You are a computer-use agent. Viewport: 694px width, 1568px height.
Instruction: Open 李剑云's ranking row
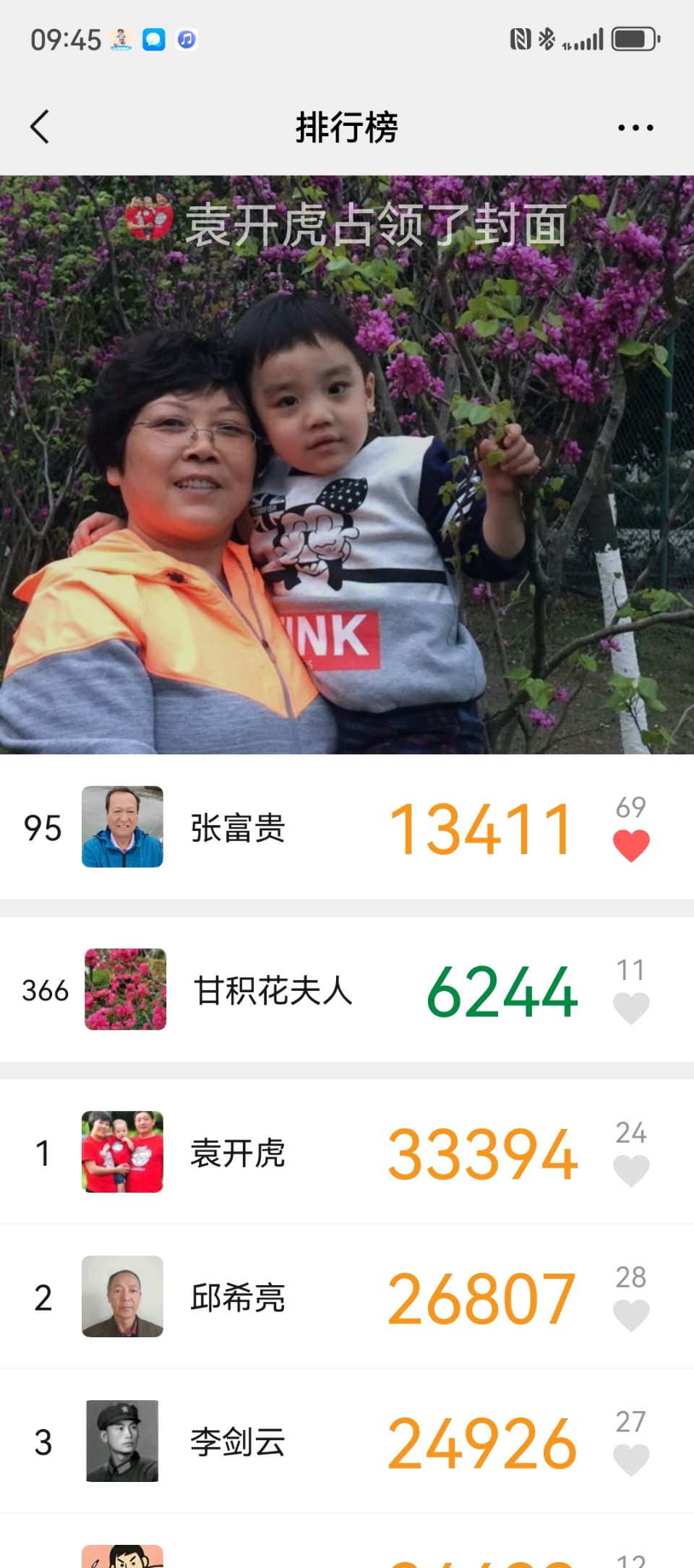[x=347, y=1441]
